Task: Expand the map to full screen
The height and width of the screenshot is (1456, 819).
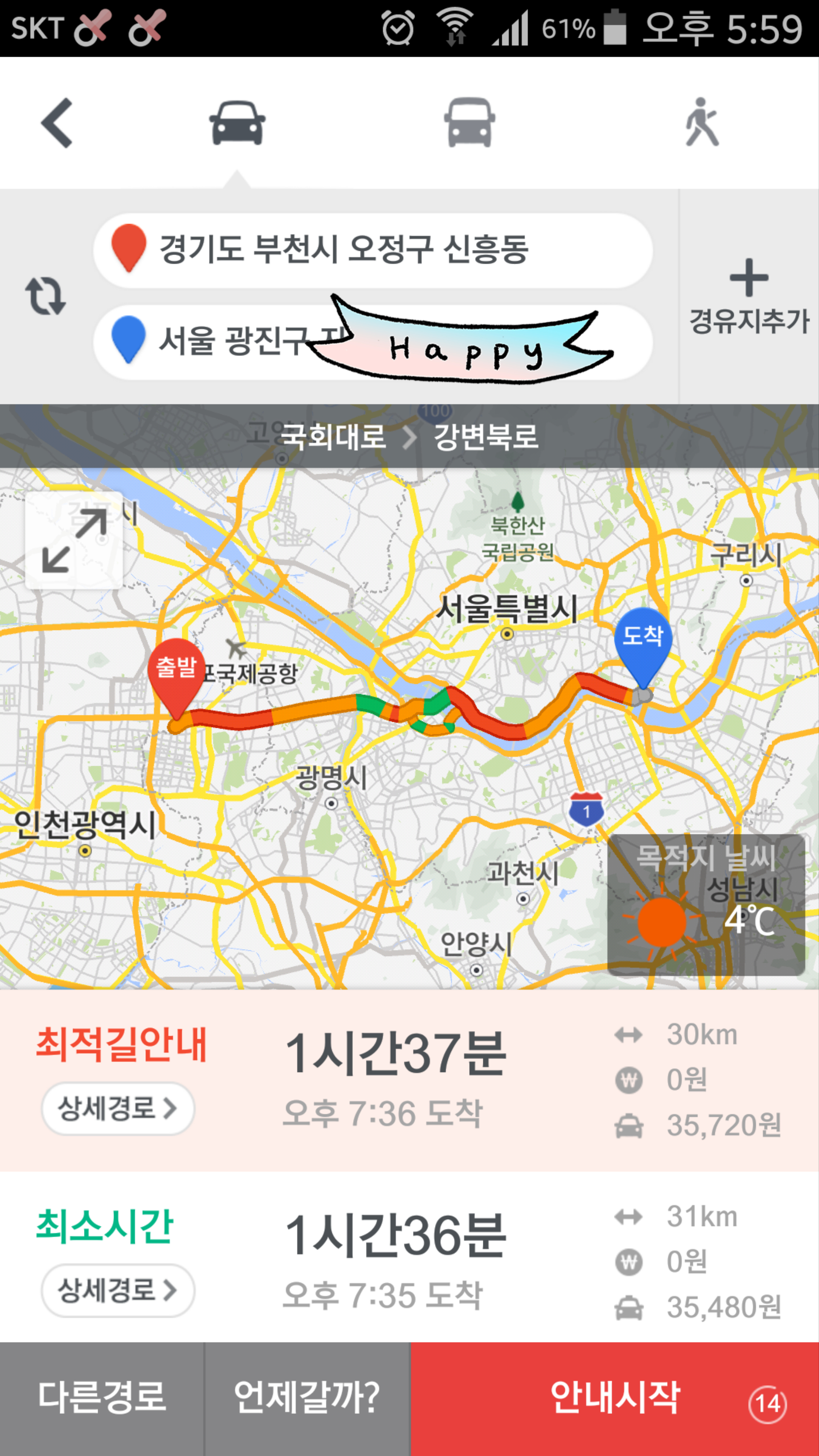Action: [x=74, y=540]
